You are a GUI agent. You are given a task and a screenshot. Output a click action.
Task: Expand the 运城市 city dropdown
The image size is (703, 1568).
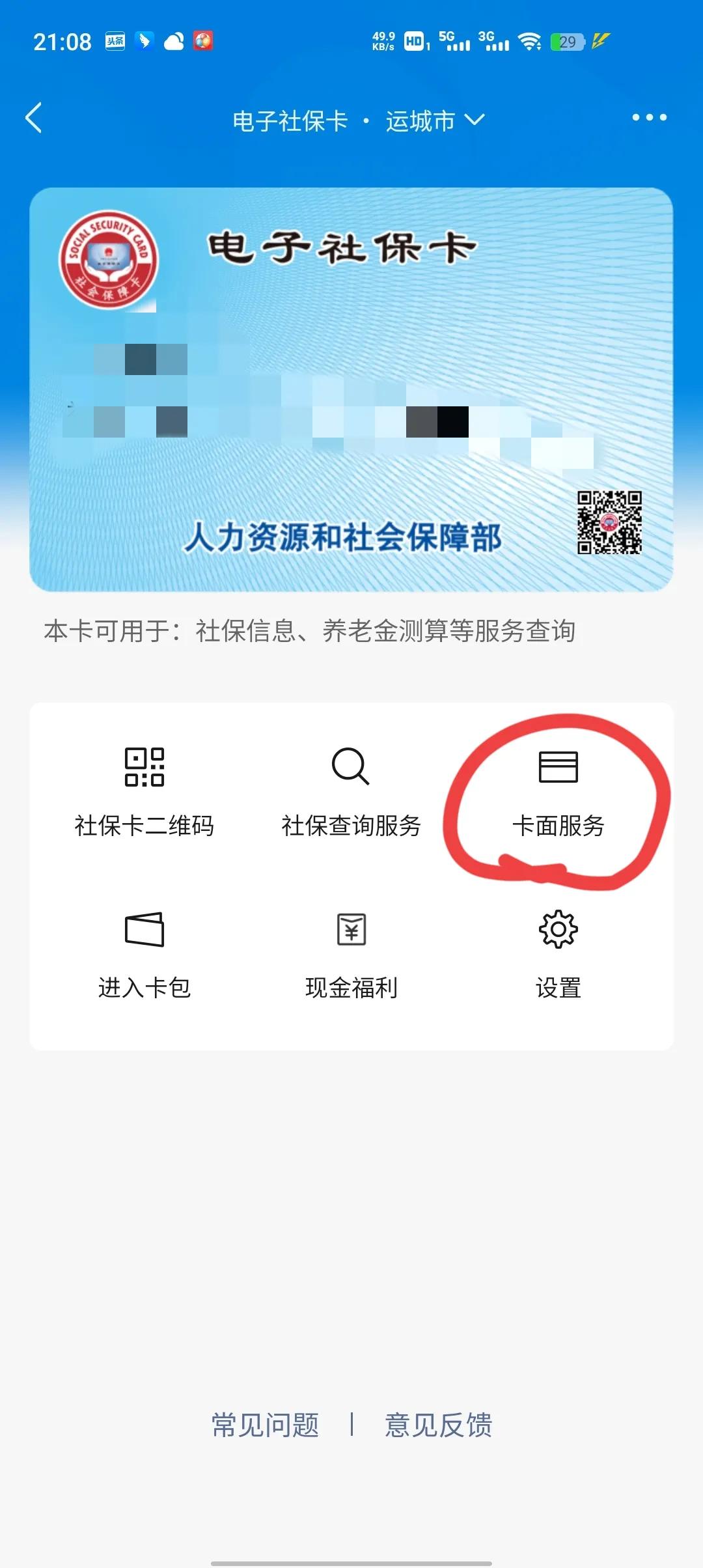point(434,121)
